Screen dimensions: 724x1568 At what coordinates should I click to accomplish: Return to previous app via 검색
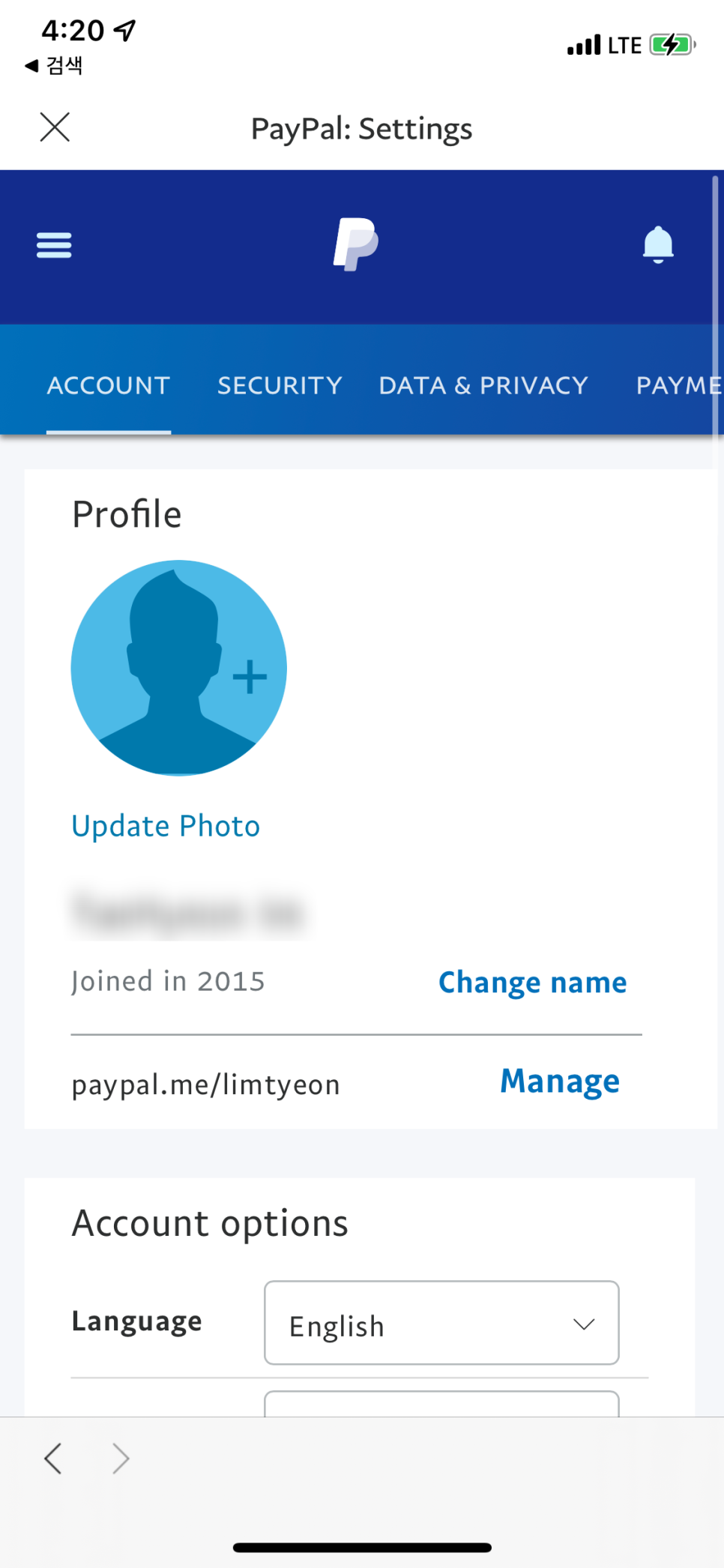(x=54, y=66)
